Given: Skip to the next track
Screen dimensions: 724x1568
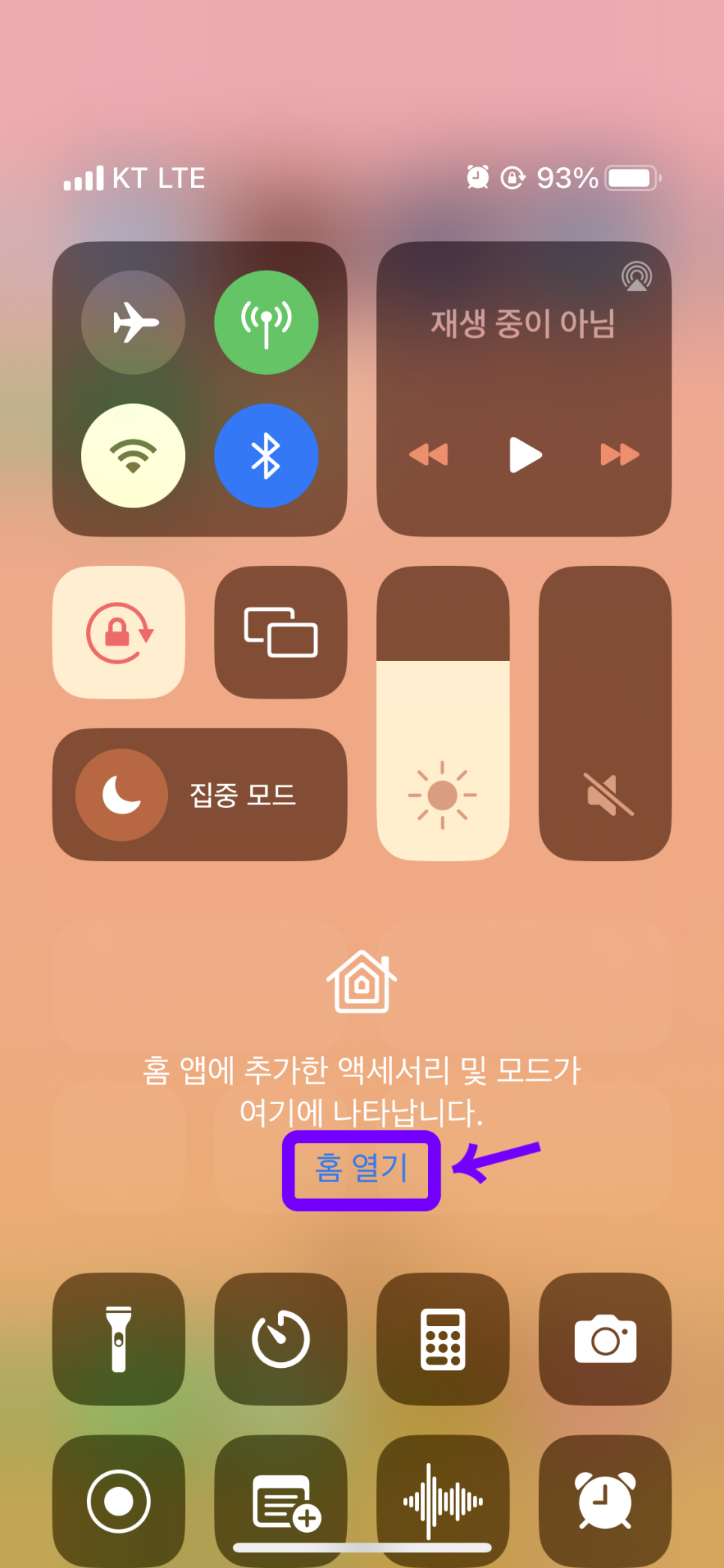Looking at the screenshot, I should coord(620,454).
